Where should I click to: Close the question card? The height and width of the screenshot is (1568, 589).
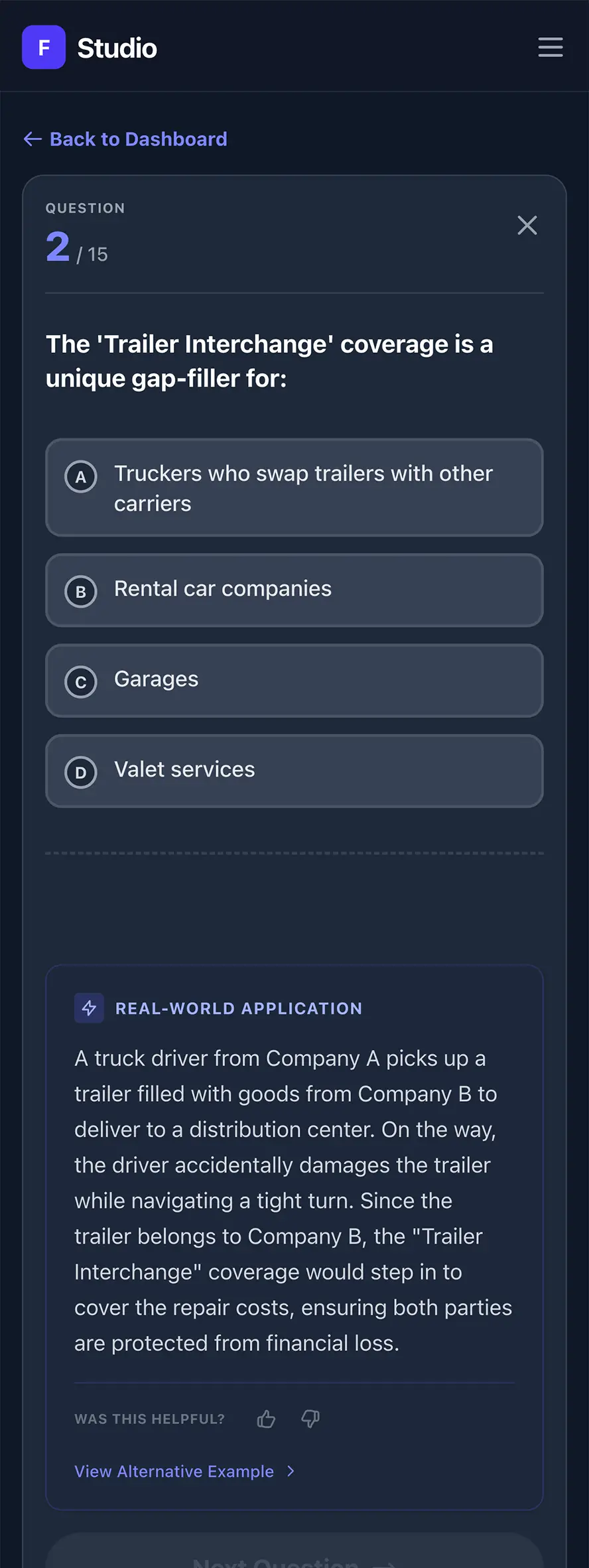(527, 226)
